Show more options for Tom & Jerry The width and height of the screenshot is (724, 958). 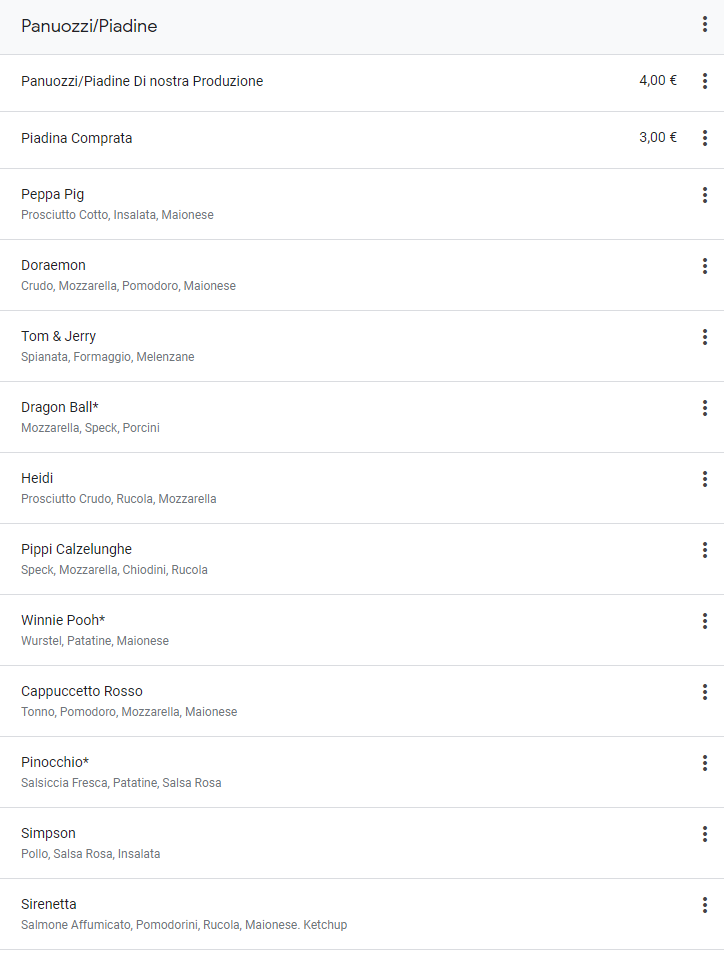704,337
